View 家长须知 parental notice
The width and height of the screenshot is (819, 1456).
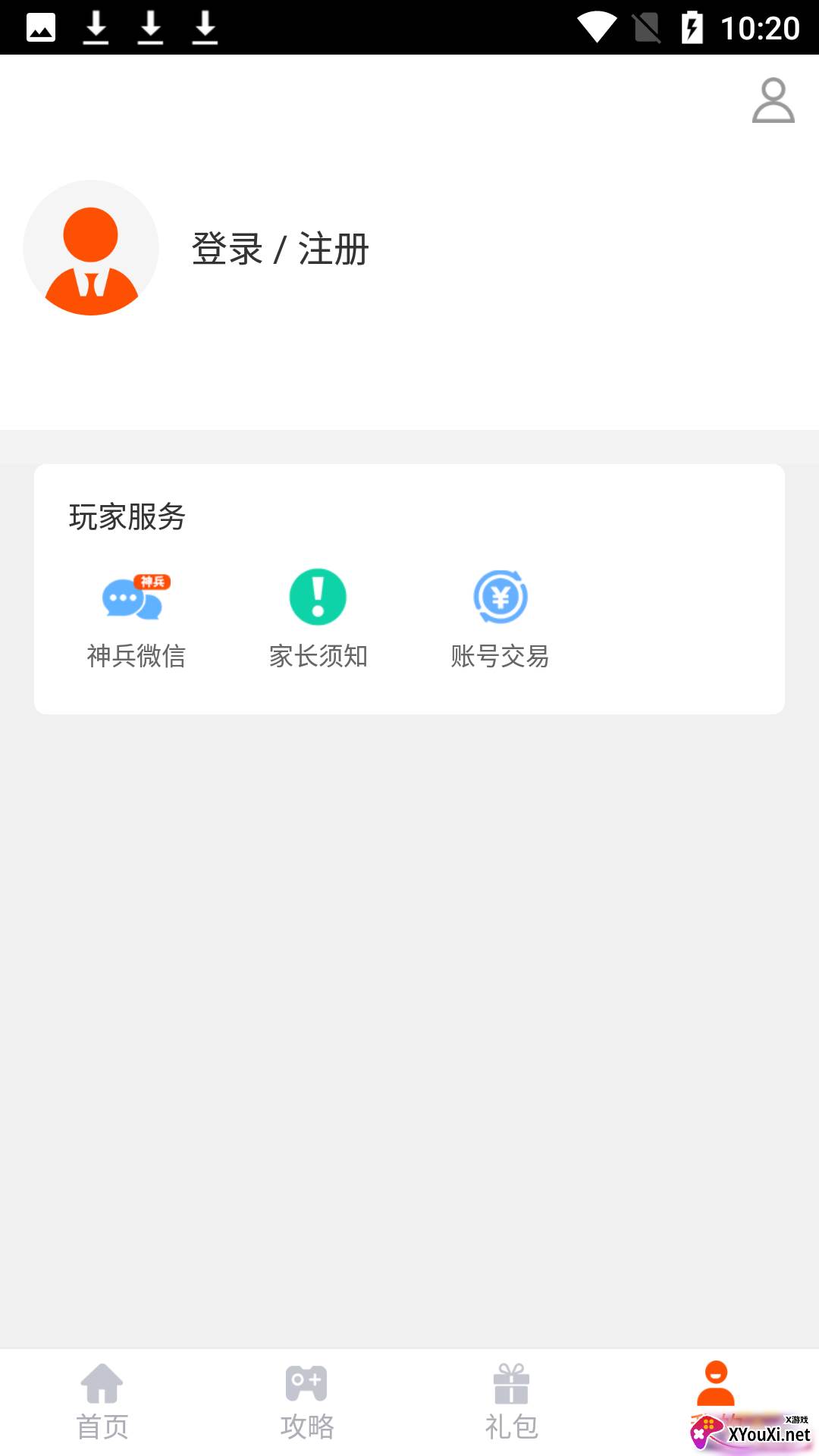click(318, 618)
